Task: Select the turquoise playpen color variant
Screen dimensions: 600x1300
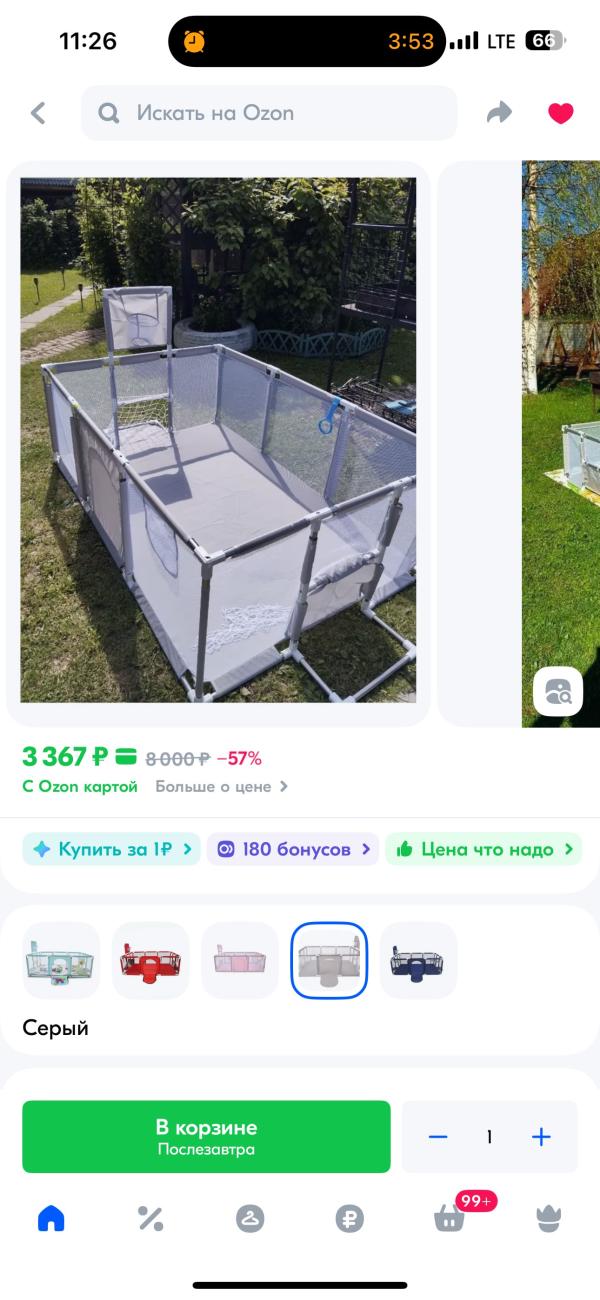Action: [x=62, y=961]
